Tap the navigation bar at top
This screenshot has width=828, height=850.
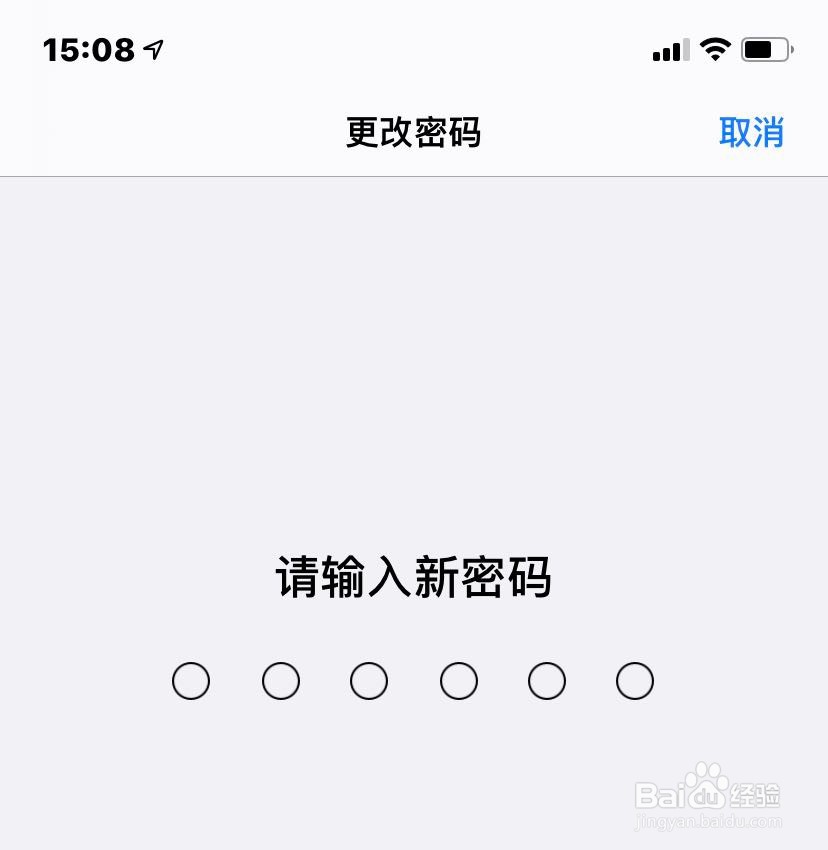(x=414, y=132)
